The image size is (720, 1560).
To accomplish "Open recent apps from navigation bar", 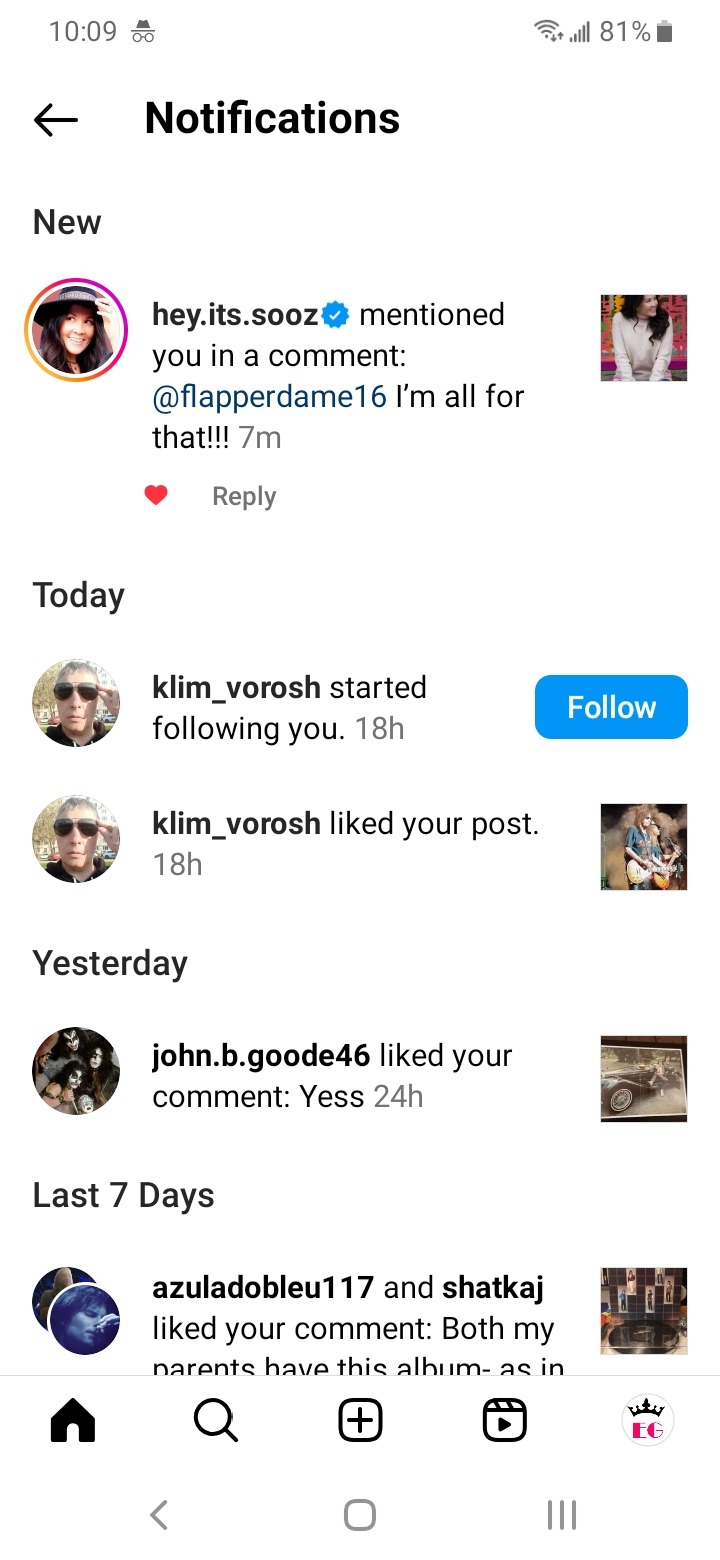I will (561, 1515).
